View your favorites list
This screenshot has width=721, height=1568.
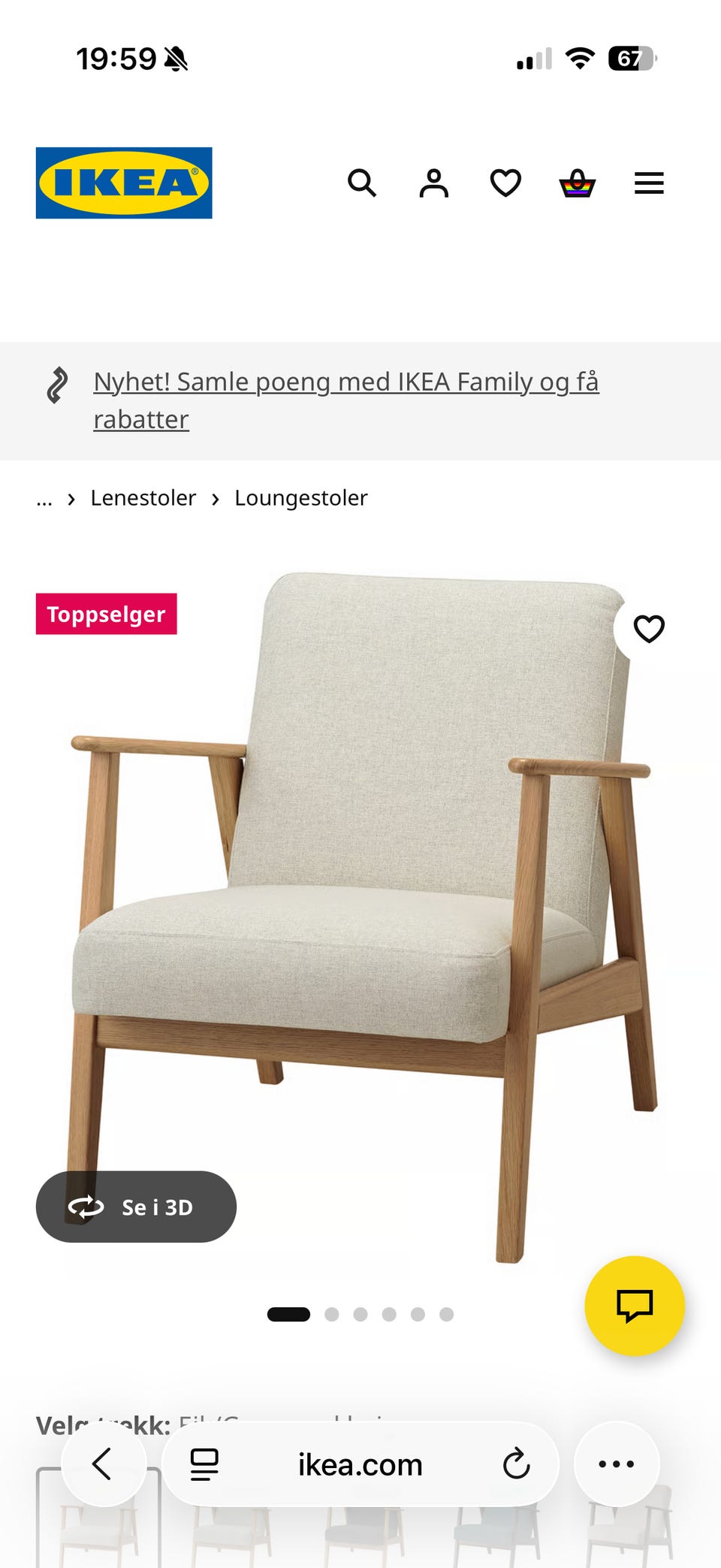point(505,182)
